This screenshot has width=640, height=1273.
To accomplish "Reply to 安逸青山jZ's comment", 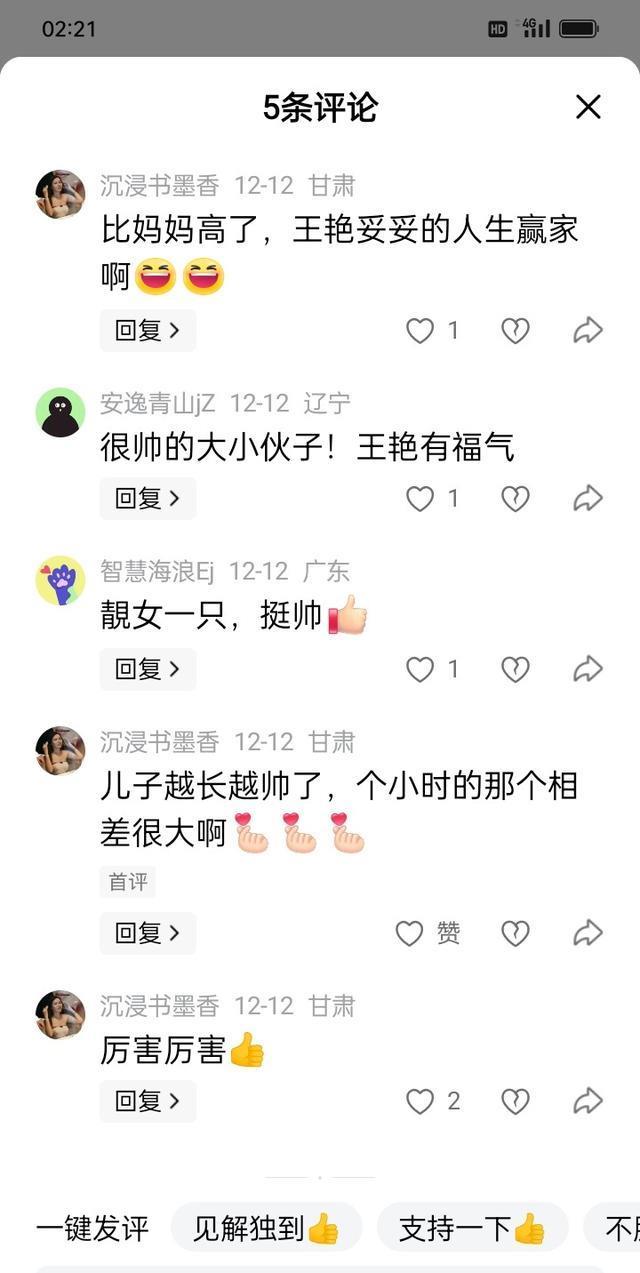I will (x=147, y=498).
